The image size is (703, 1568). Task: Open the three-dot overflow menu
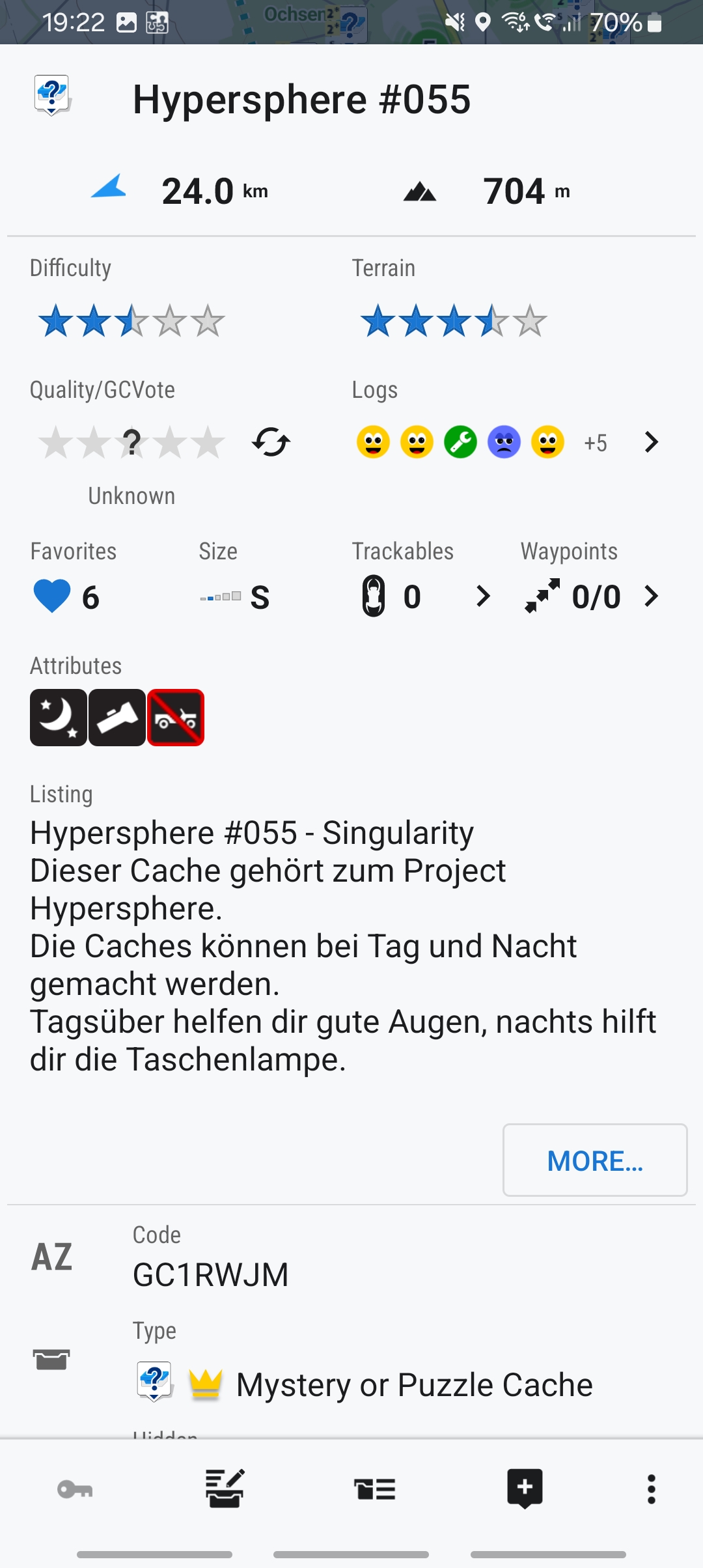(651, 1489)
